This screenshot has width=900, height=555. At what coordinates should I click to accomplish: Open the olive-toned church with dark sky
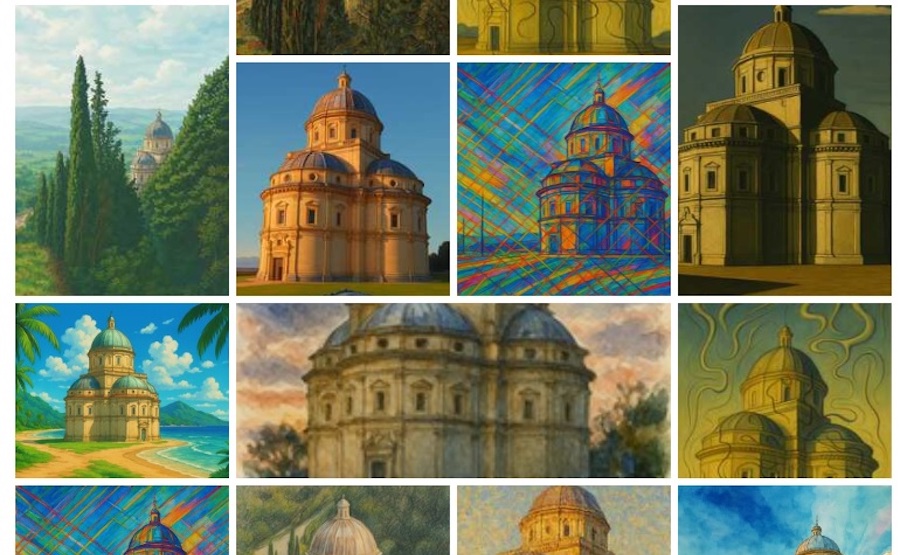(784, 150)
